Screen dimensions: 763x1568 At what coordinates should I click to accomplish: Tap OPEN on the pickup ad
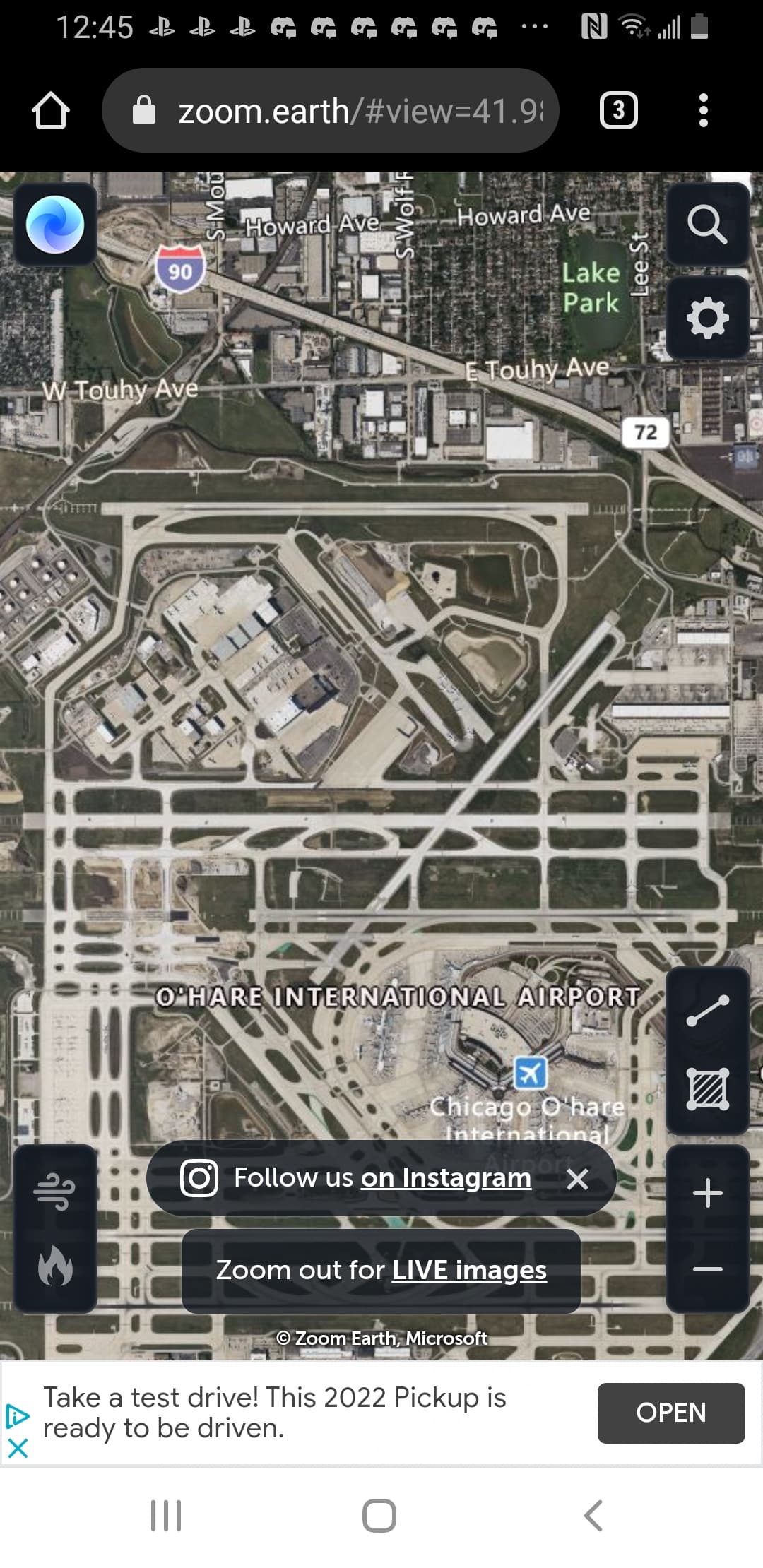670,1413
